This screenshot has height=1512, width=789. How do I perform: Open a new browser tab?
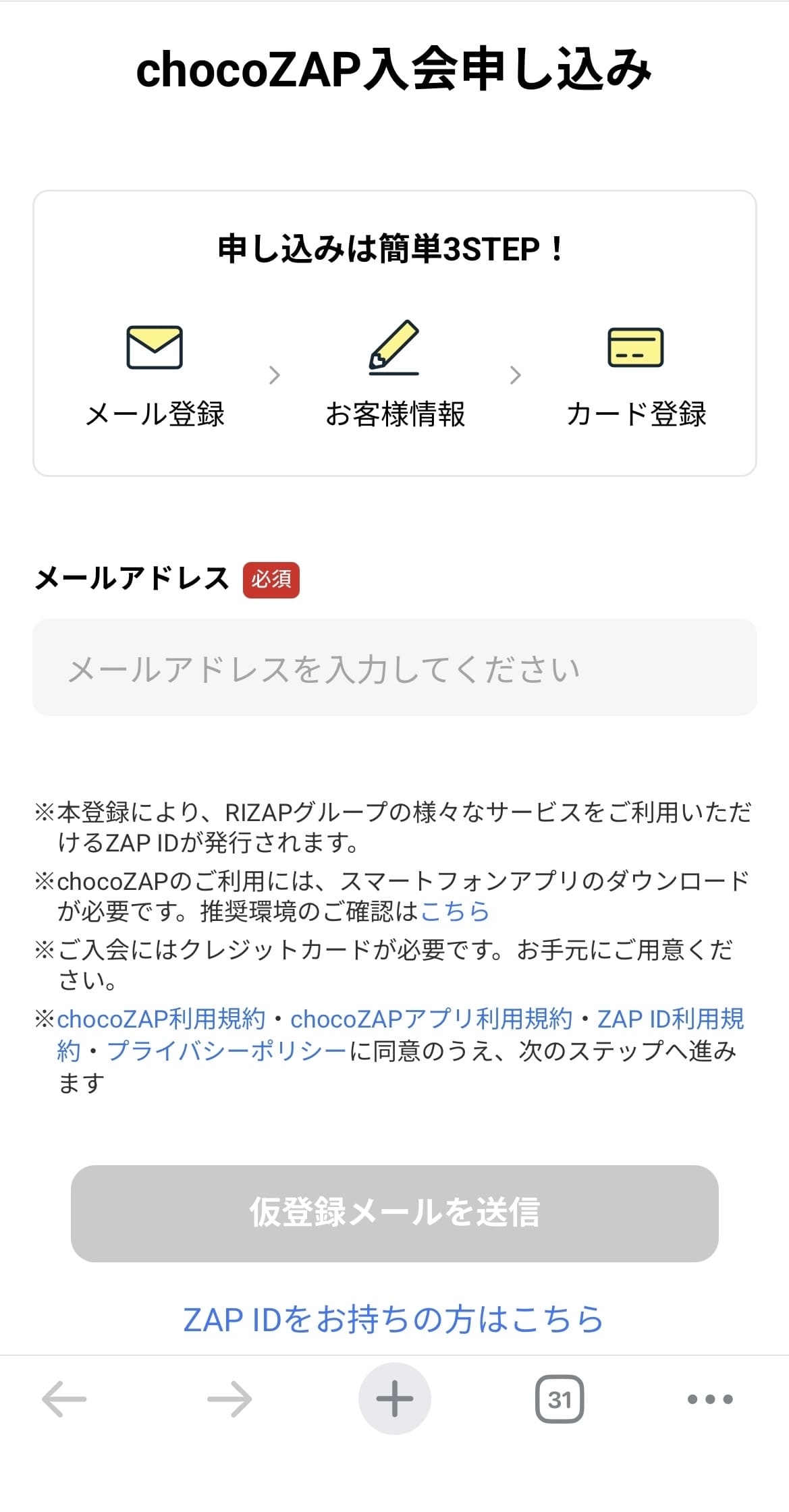(x=394, y=1399)
